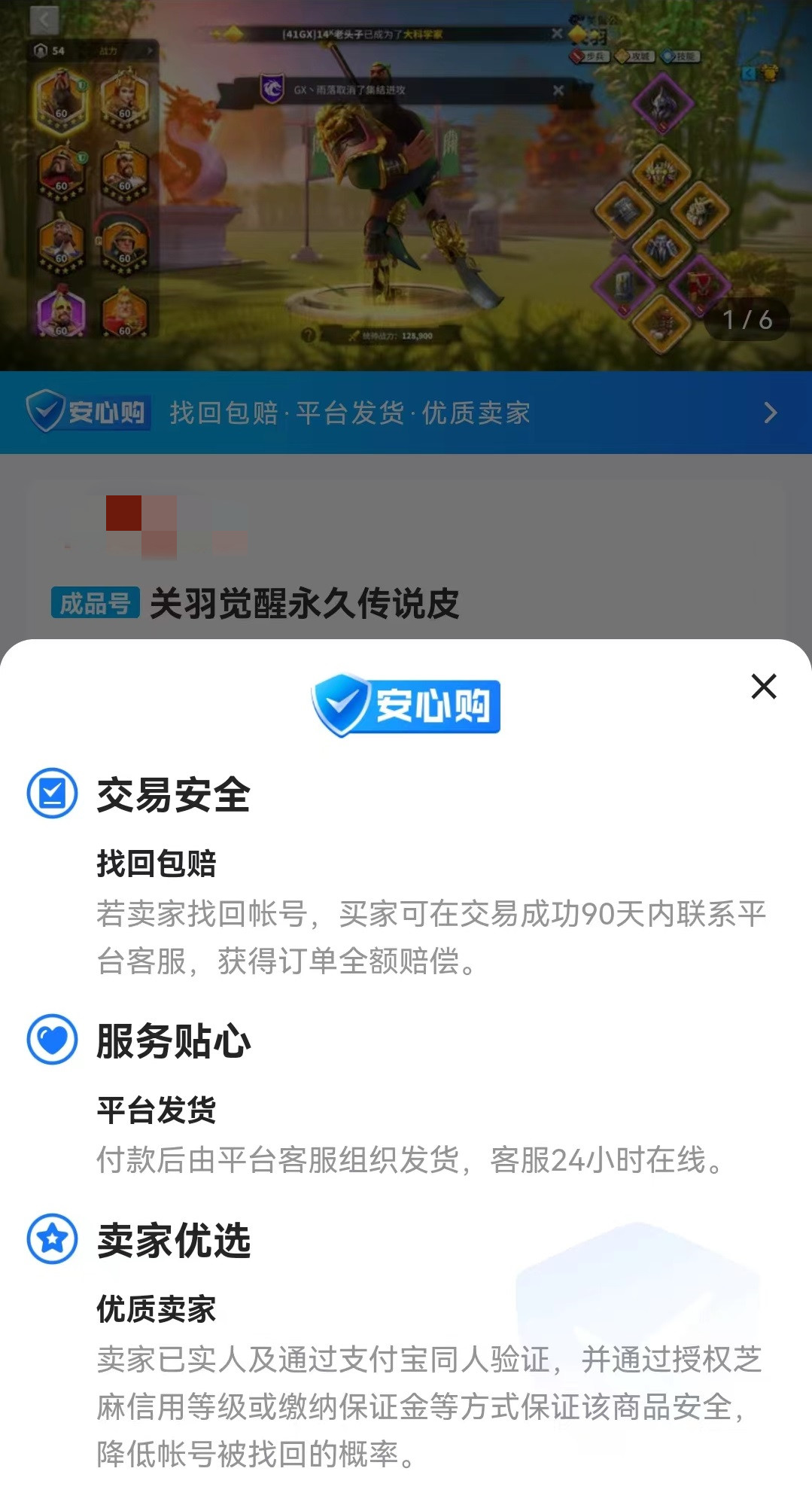
Task: Open the 安心购 guarantee banner
Action: tap(406, 413)
